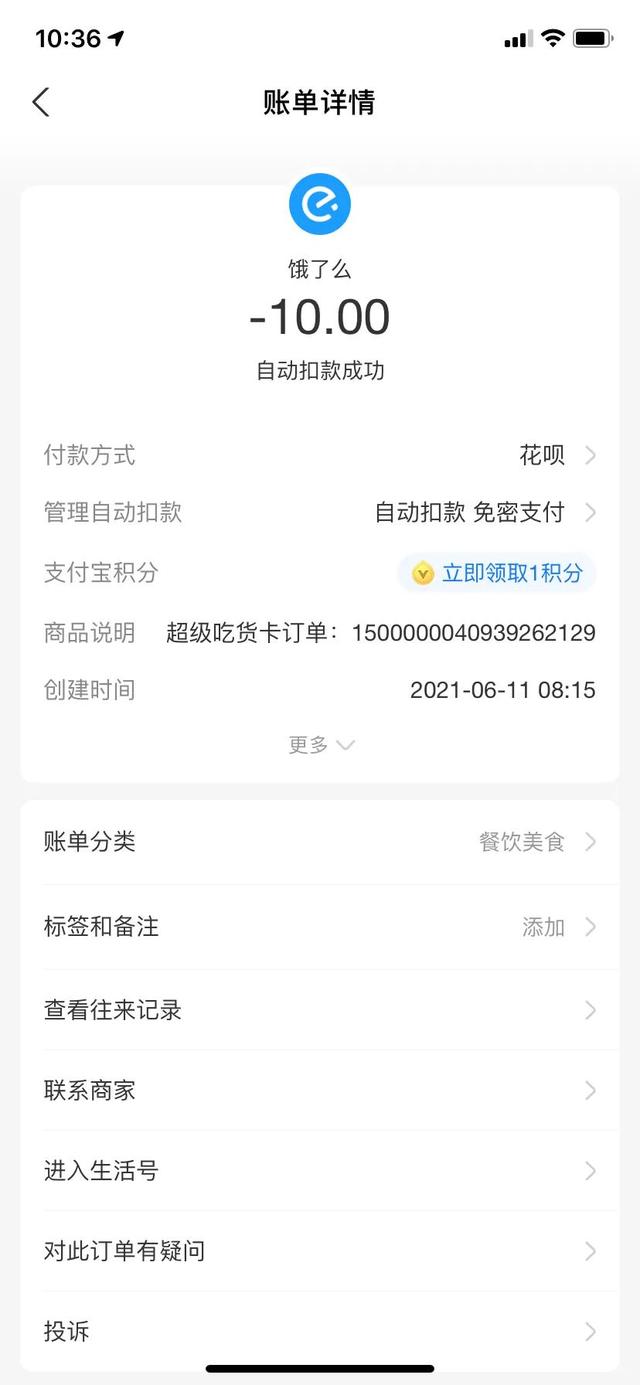Enter the 进入生活号 page
The image size is (640, 1385).
point(320,1170)
